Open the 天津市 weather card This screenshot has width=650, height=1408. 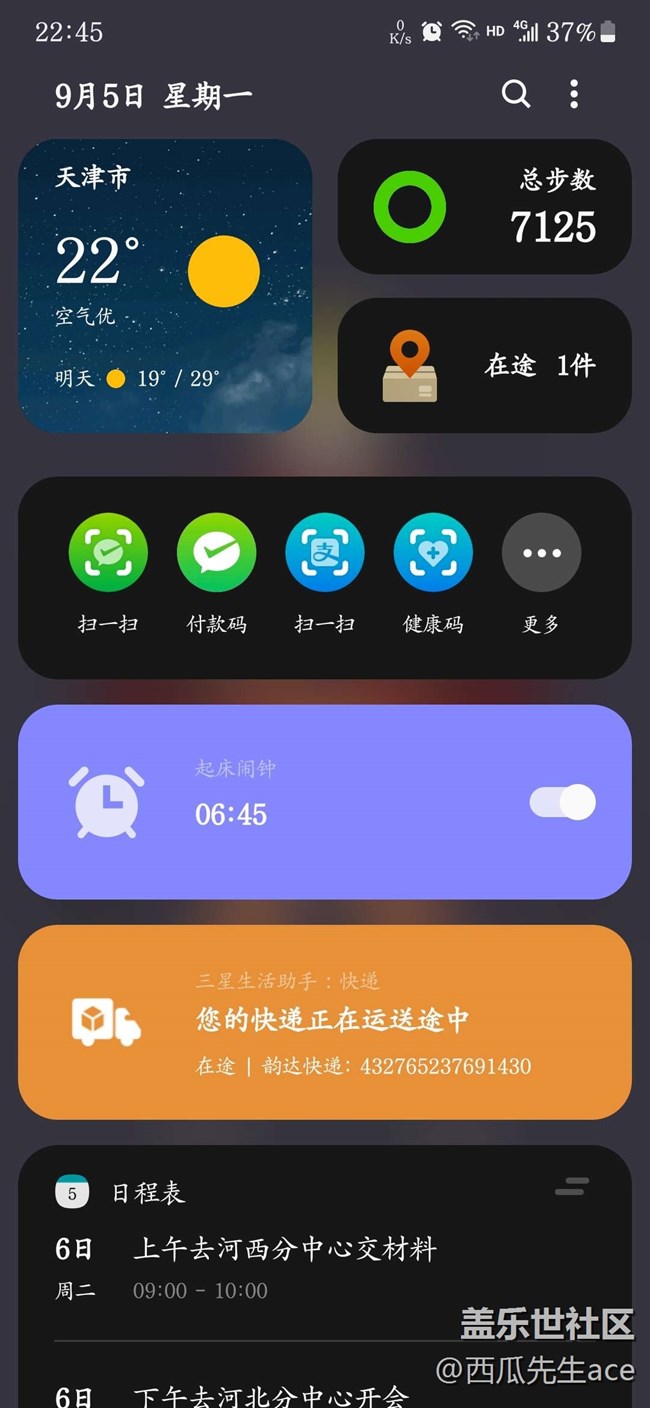[165, 286]
